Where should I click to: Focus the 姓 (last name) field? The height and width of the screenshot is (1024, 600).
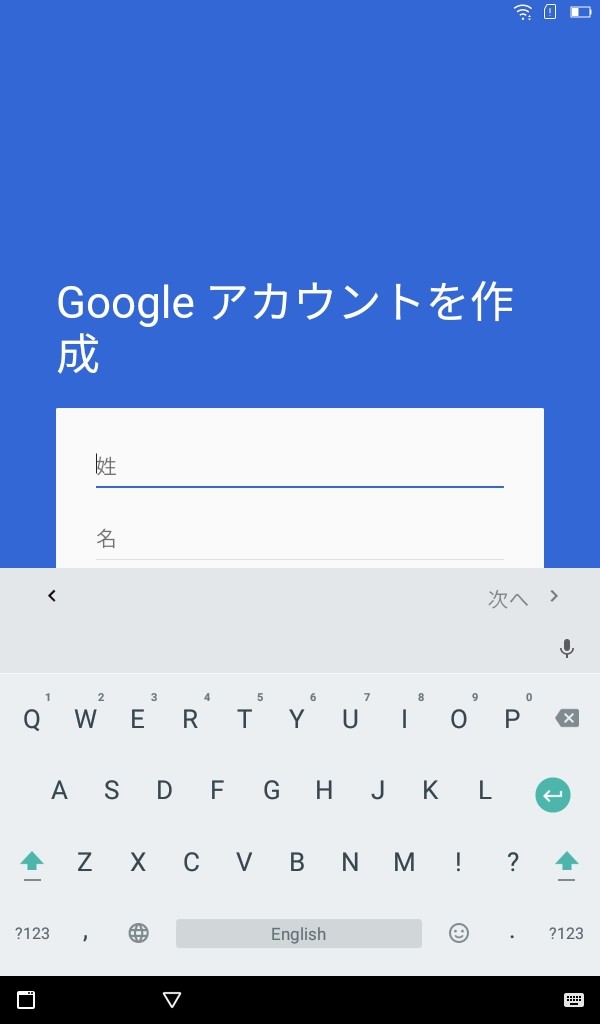300,466
